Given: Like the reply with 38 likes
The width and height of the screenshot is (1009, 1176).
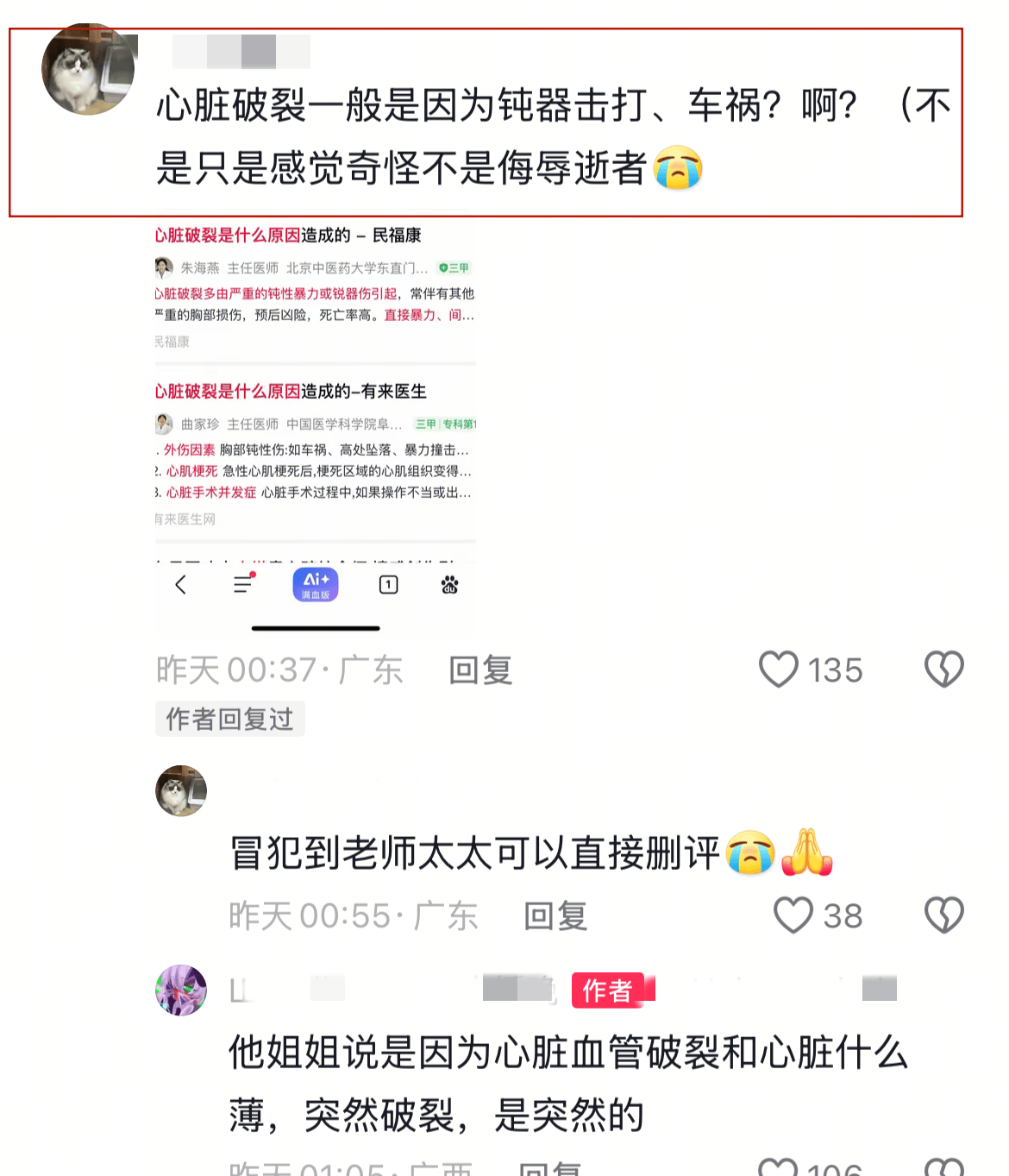Looking at the screenshot, I should click(x=793, y=915).
